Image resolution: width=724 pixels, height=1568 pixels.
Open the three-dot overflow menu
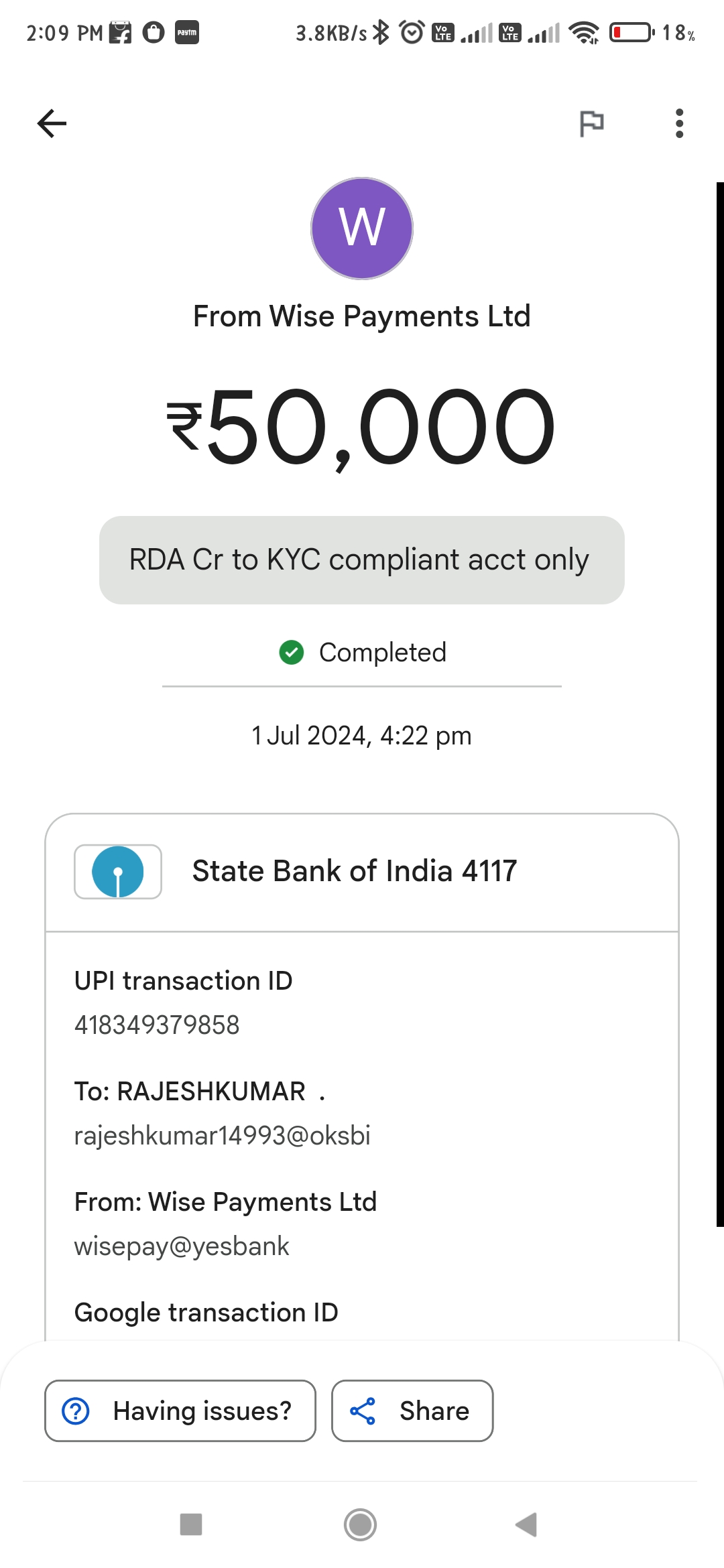[679, 123]
